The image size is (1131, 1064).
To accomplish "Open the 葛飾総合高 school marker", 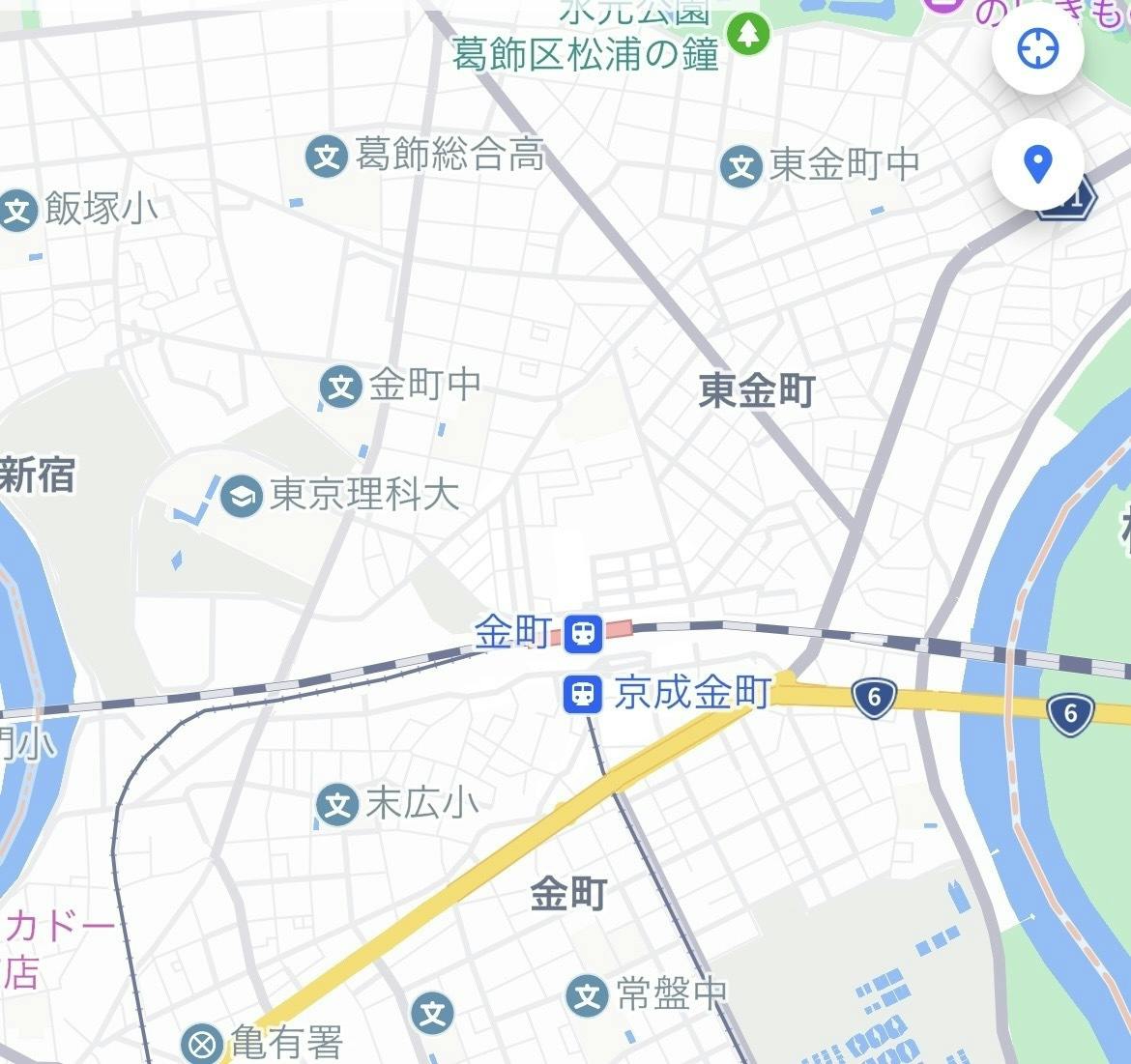I will (327, 156).
